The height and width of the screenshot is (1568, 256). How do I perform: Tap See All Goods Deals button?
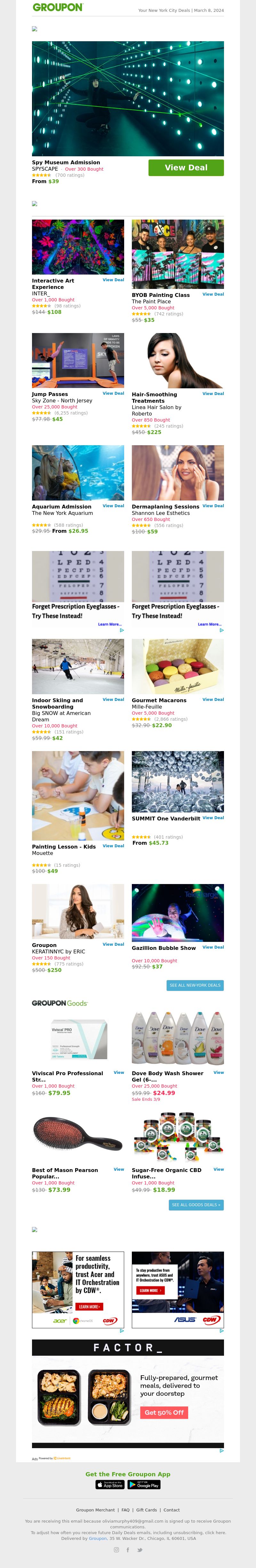pyautogui.click(x=196, y=1205)
